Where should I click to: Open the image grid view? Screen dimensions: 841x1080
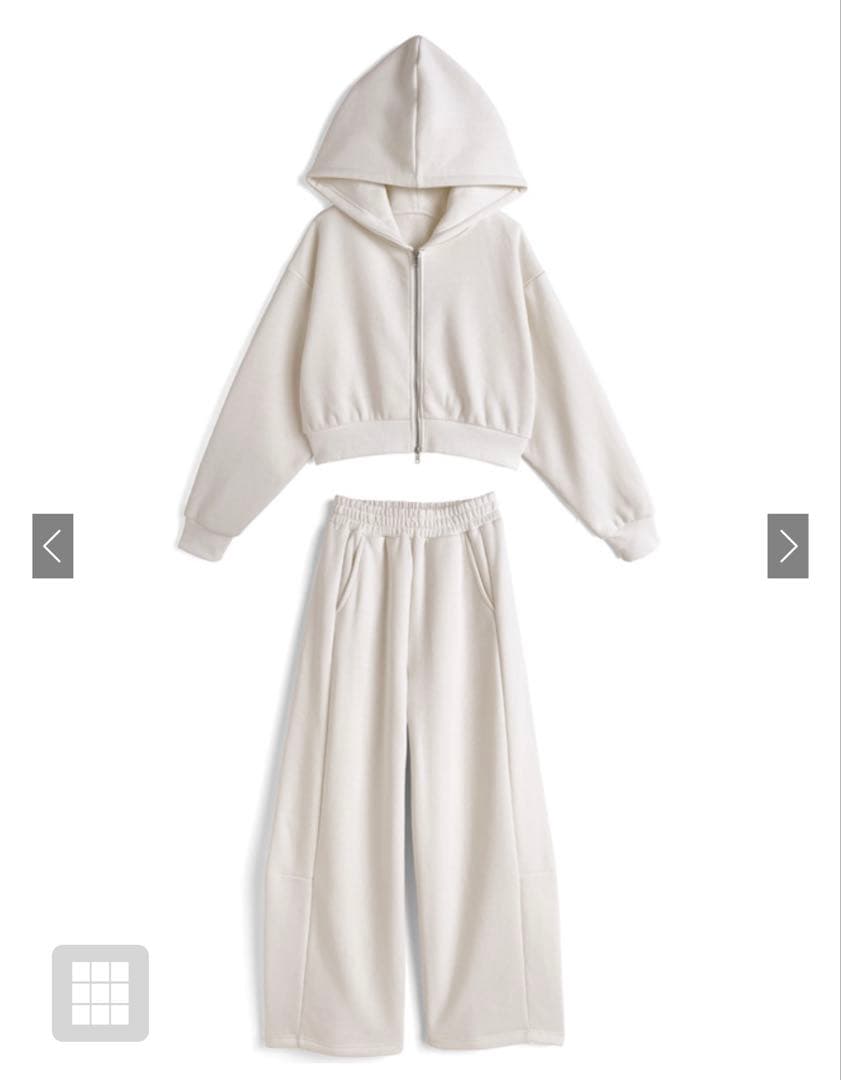coord(100,993)
